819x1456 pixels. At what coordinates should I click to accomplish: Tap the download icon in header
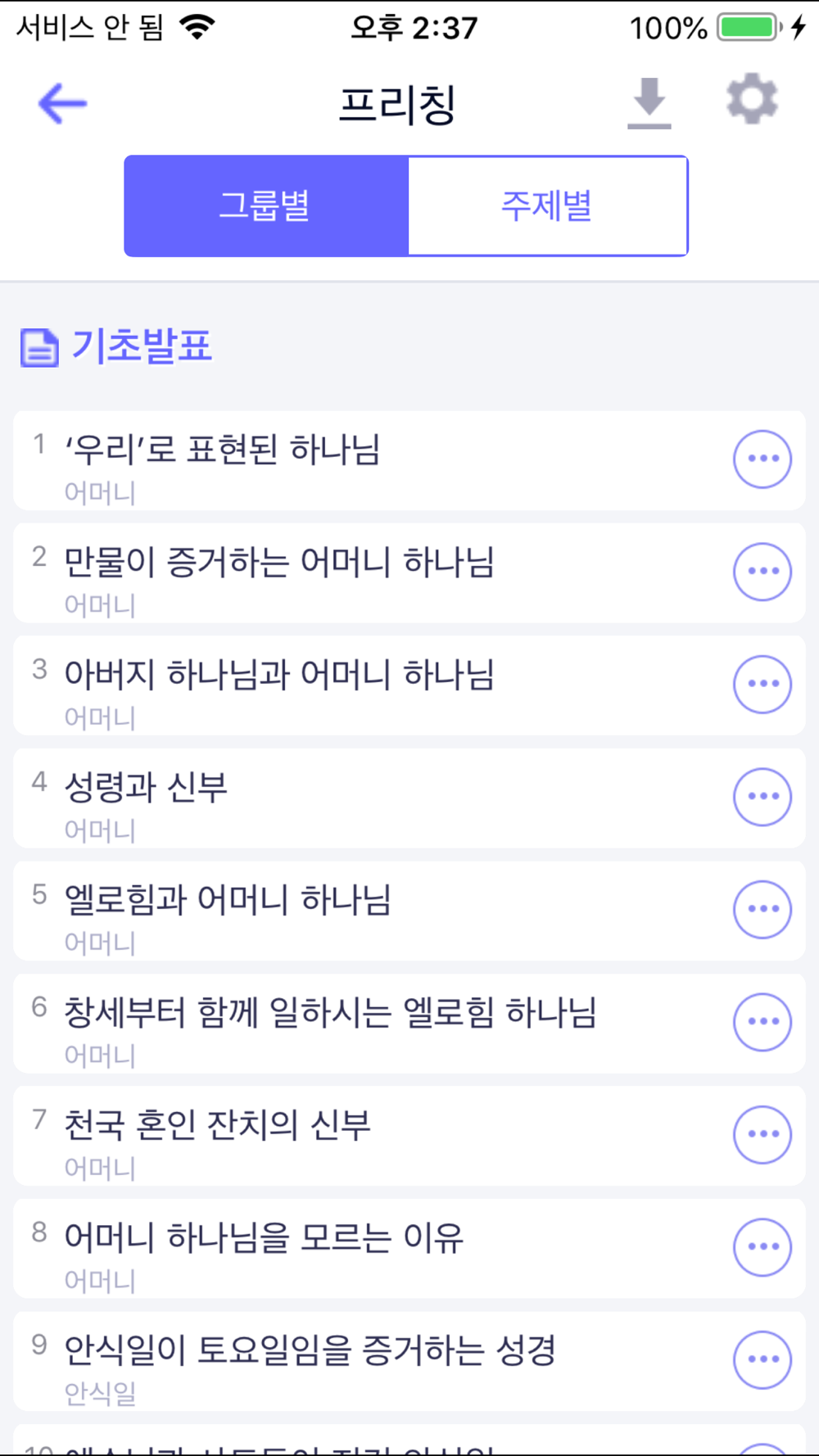(x=649, y=103)
